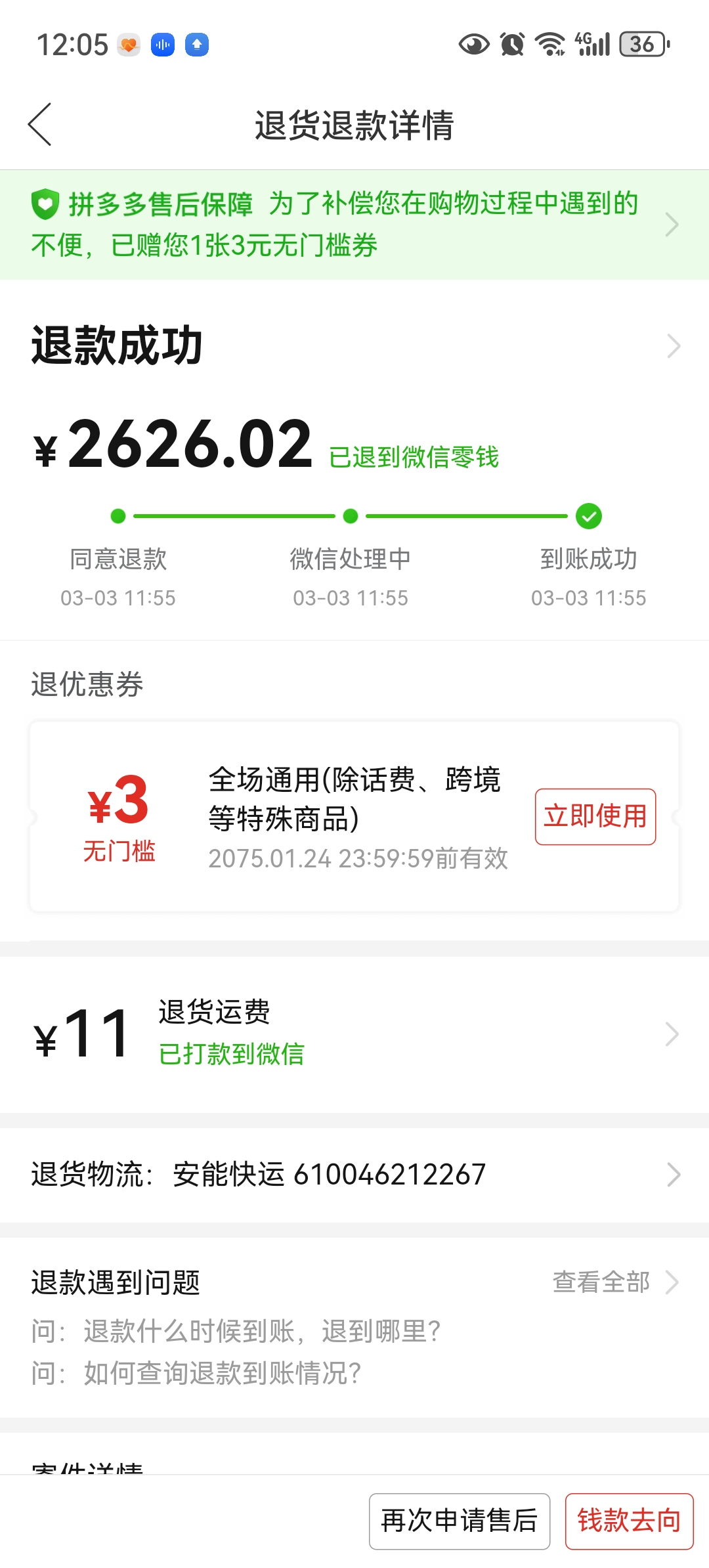The image size is (709, 1568).
Task: Tap the alarm clock status bar icon
Action: (x=514, y=45)
